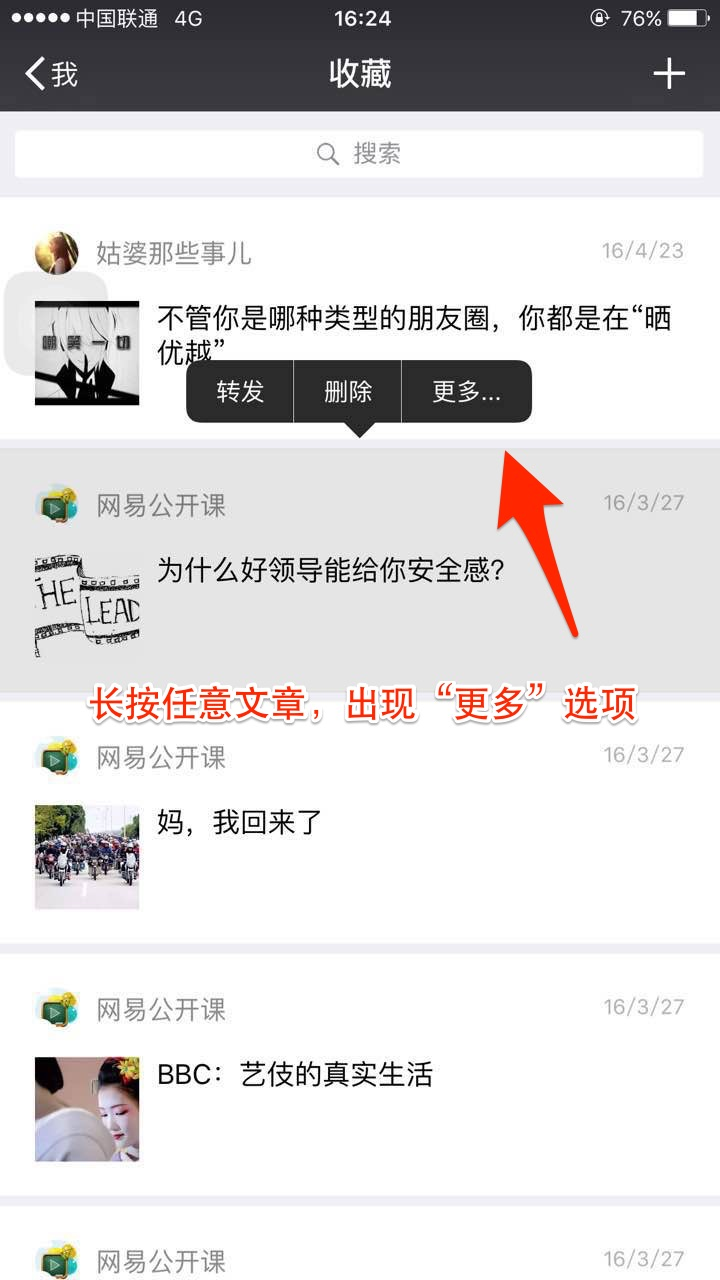Open the 妈，我回来了 article

[x=240, y=823]
